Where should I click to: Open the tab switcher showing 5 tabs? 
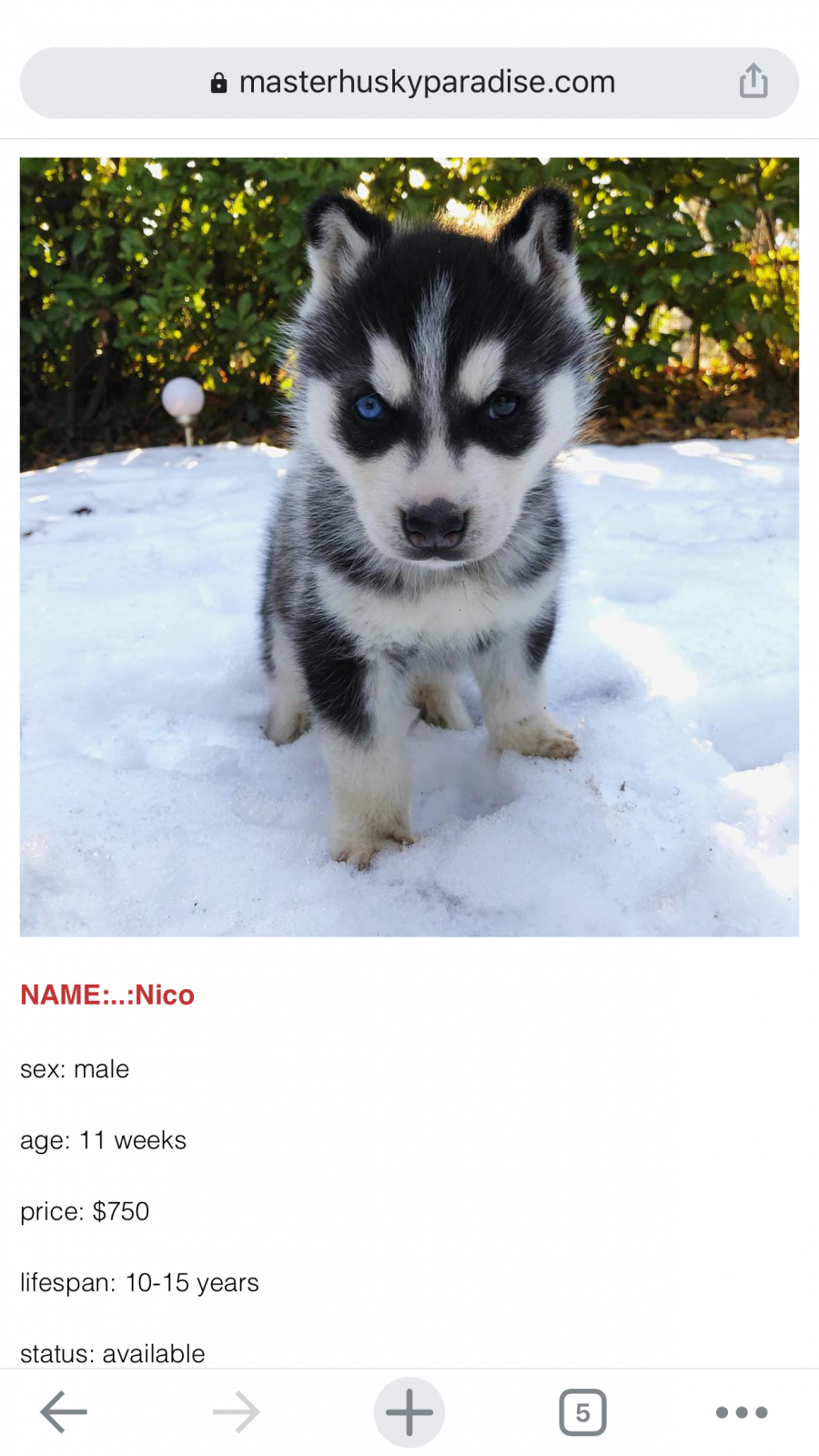point(582,1412)
